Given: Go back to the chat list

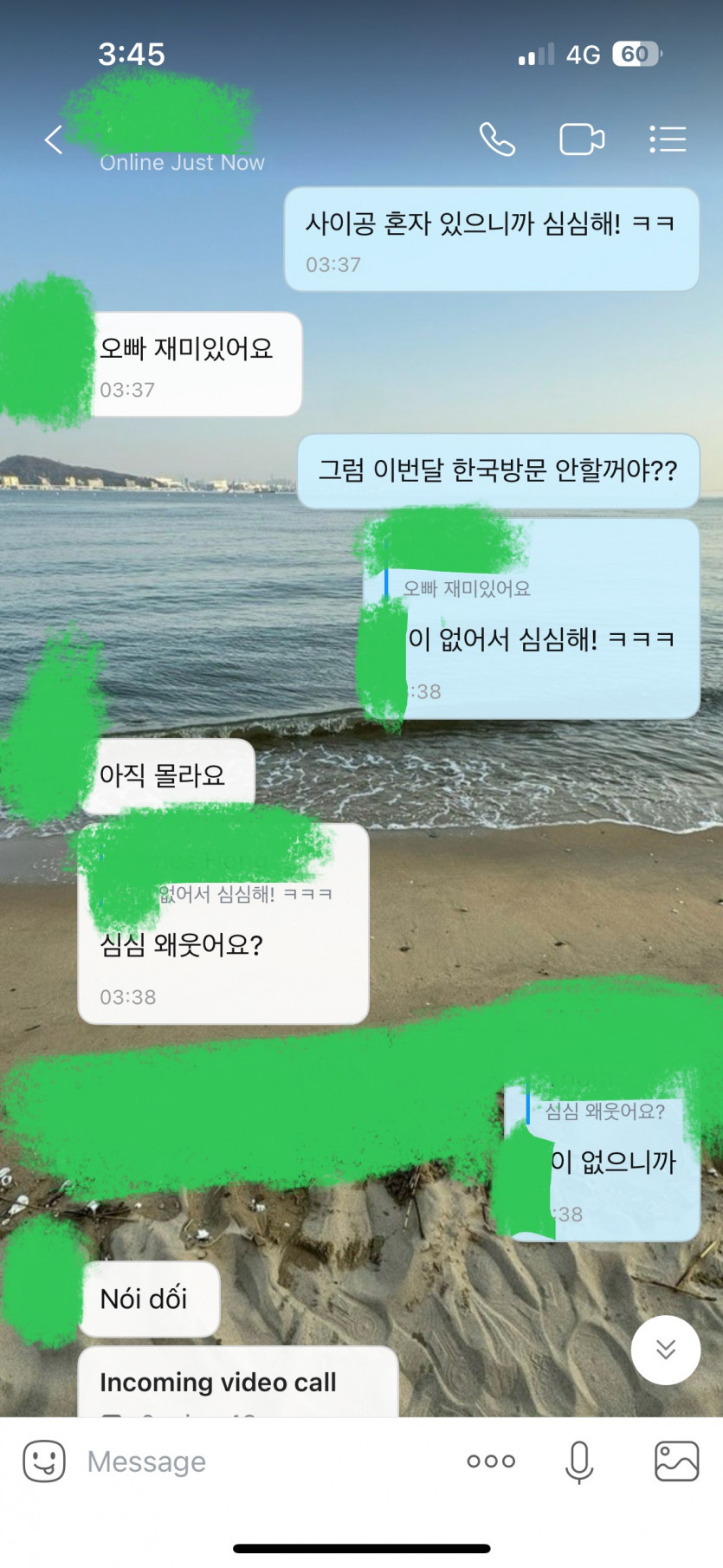Looking at the screenshot, I should [x=54, y=139].
